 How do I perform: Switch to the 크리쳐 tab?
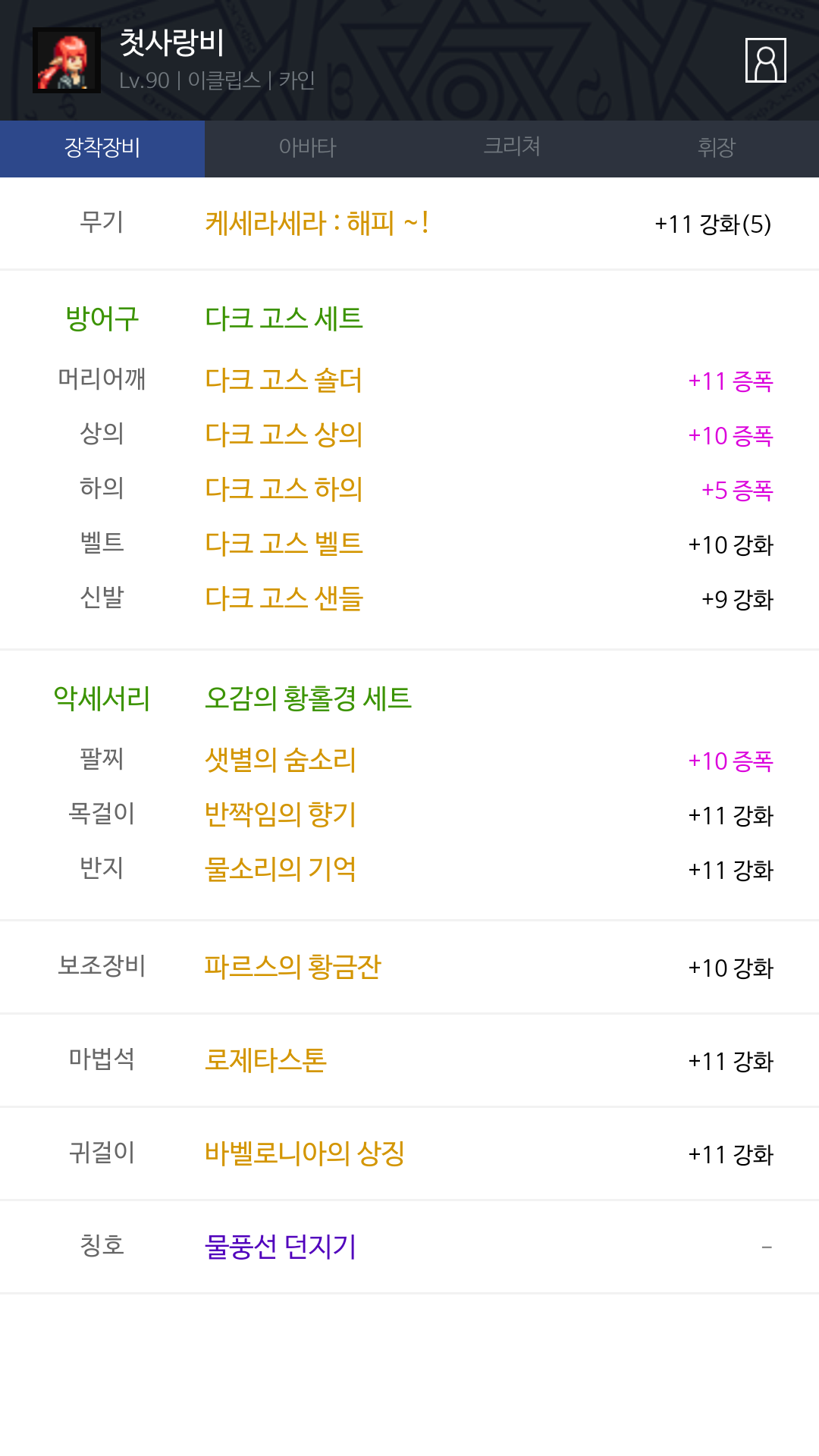(x=512, y=147)
